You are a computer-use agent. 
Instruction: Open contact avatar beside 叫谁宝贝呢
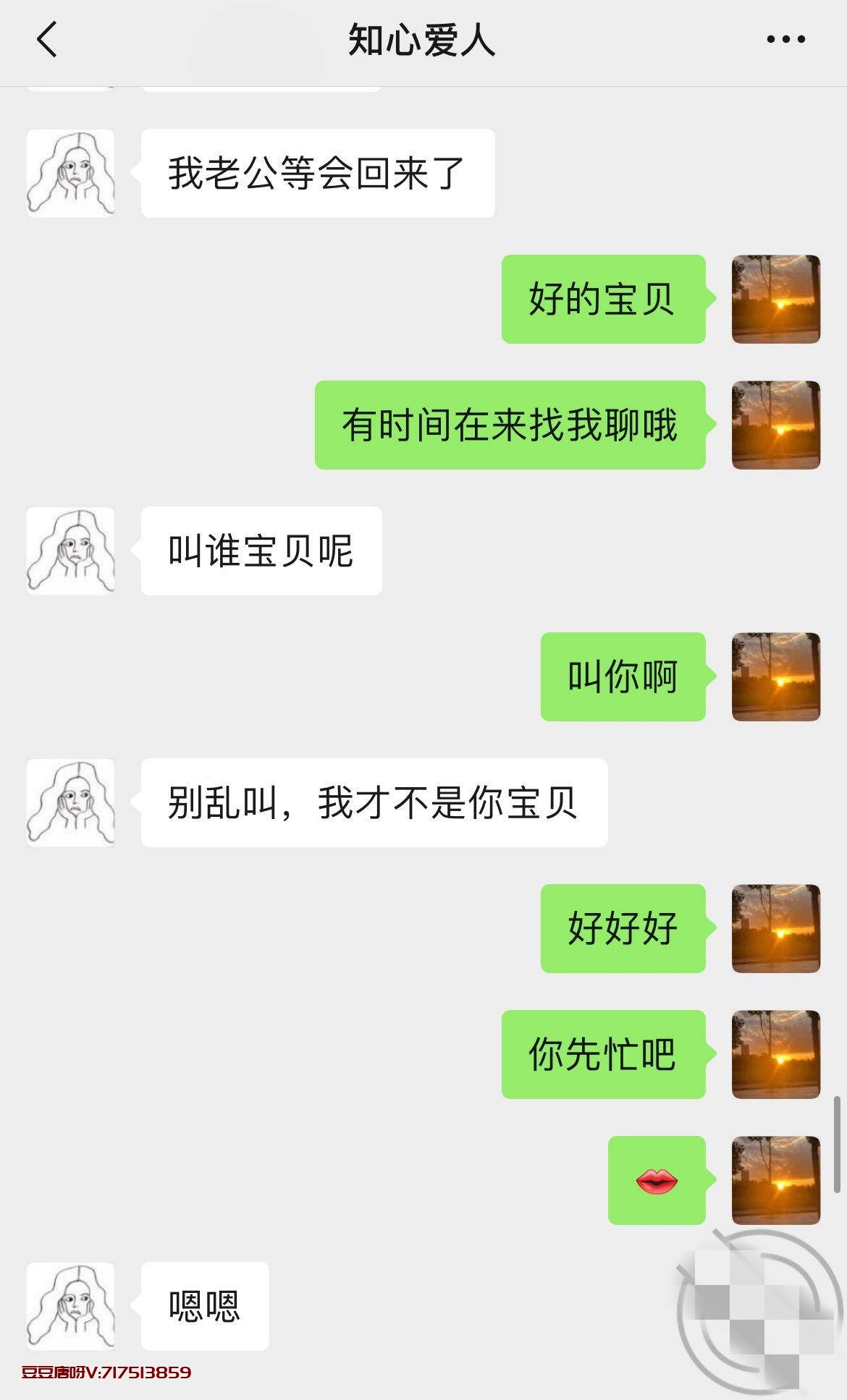(70, 551)
